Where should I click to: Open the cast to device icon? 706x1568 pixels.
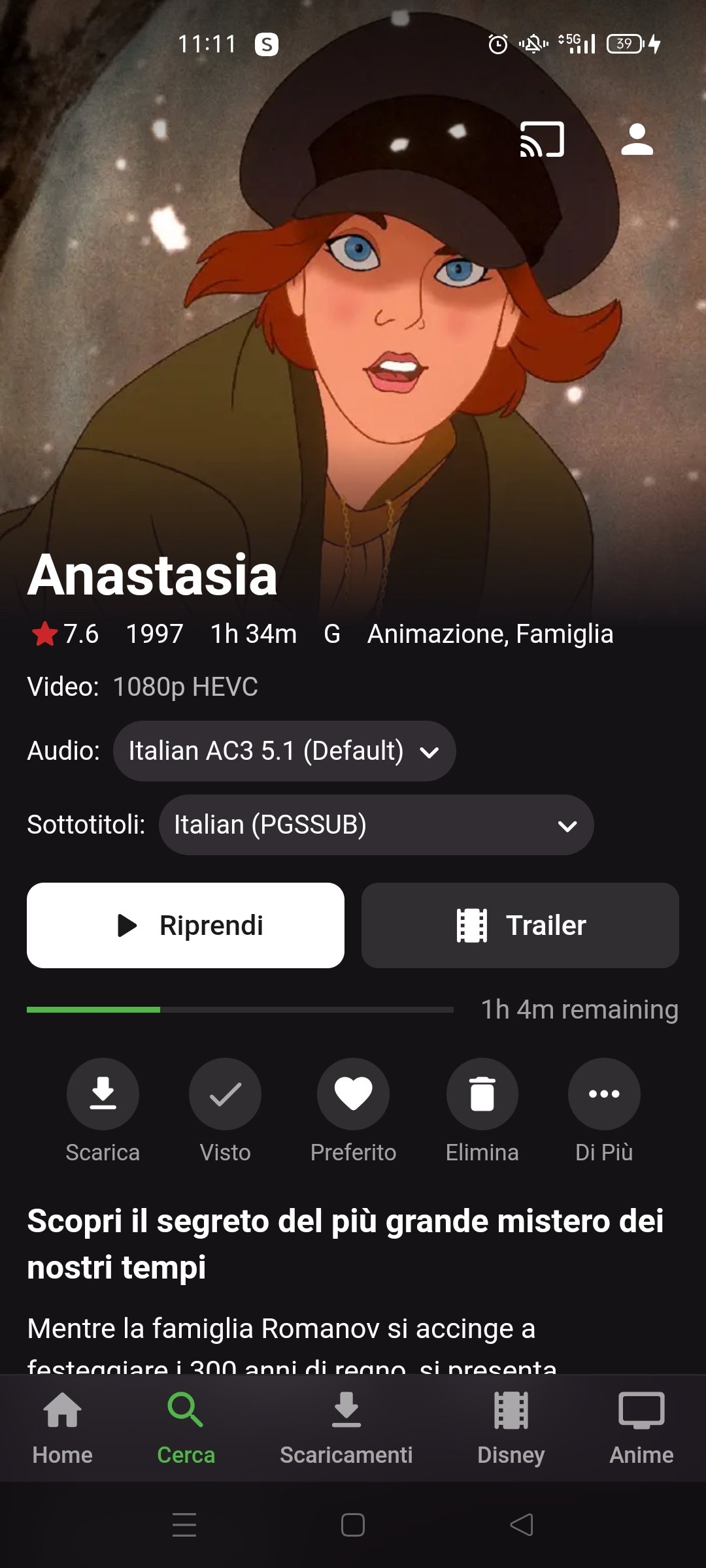[542, 139]
